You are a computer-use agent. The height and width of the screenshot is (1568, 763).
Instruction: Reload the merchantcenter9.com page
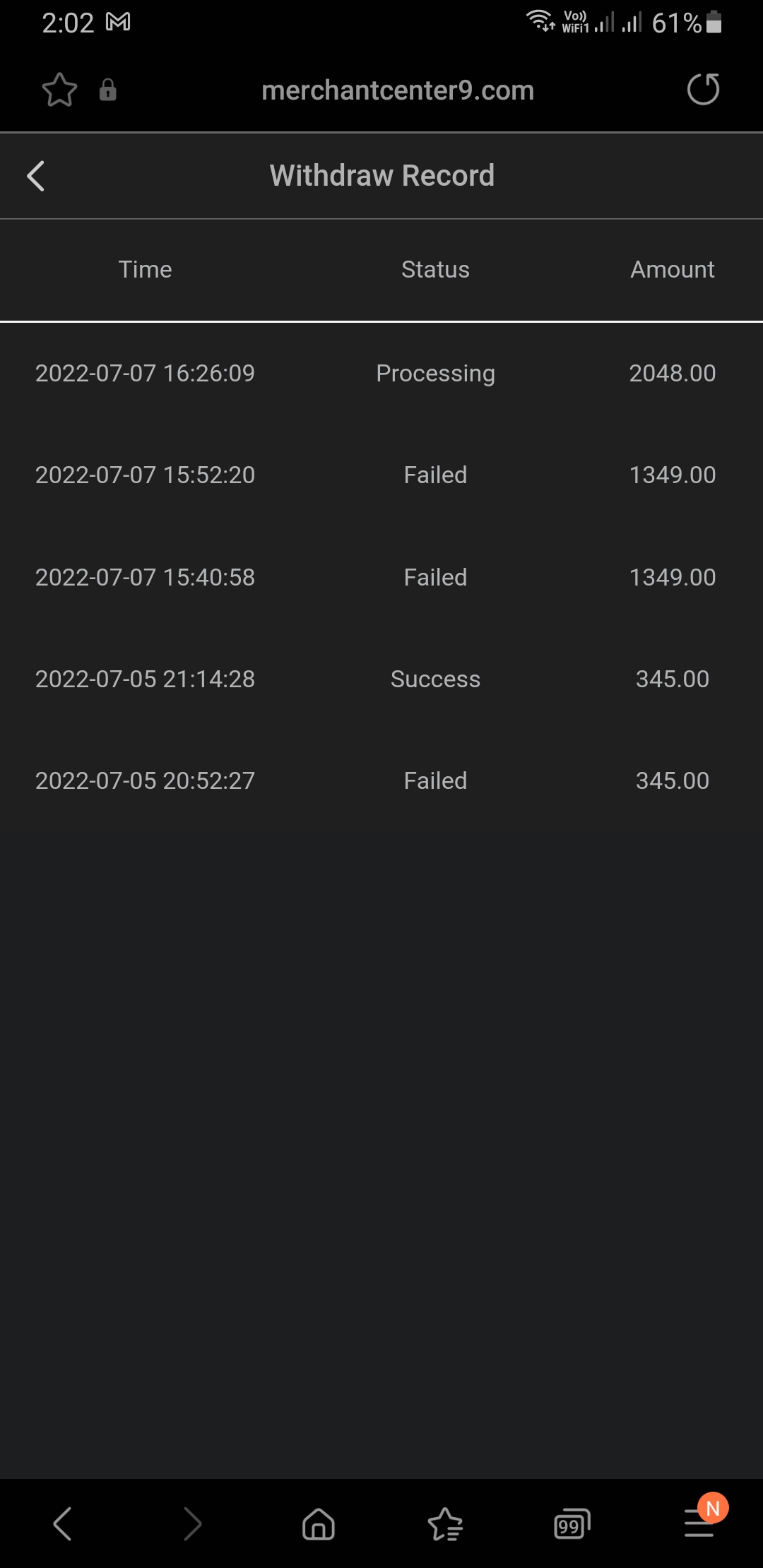(703, 90)
